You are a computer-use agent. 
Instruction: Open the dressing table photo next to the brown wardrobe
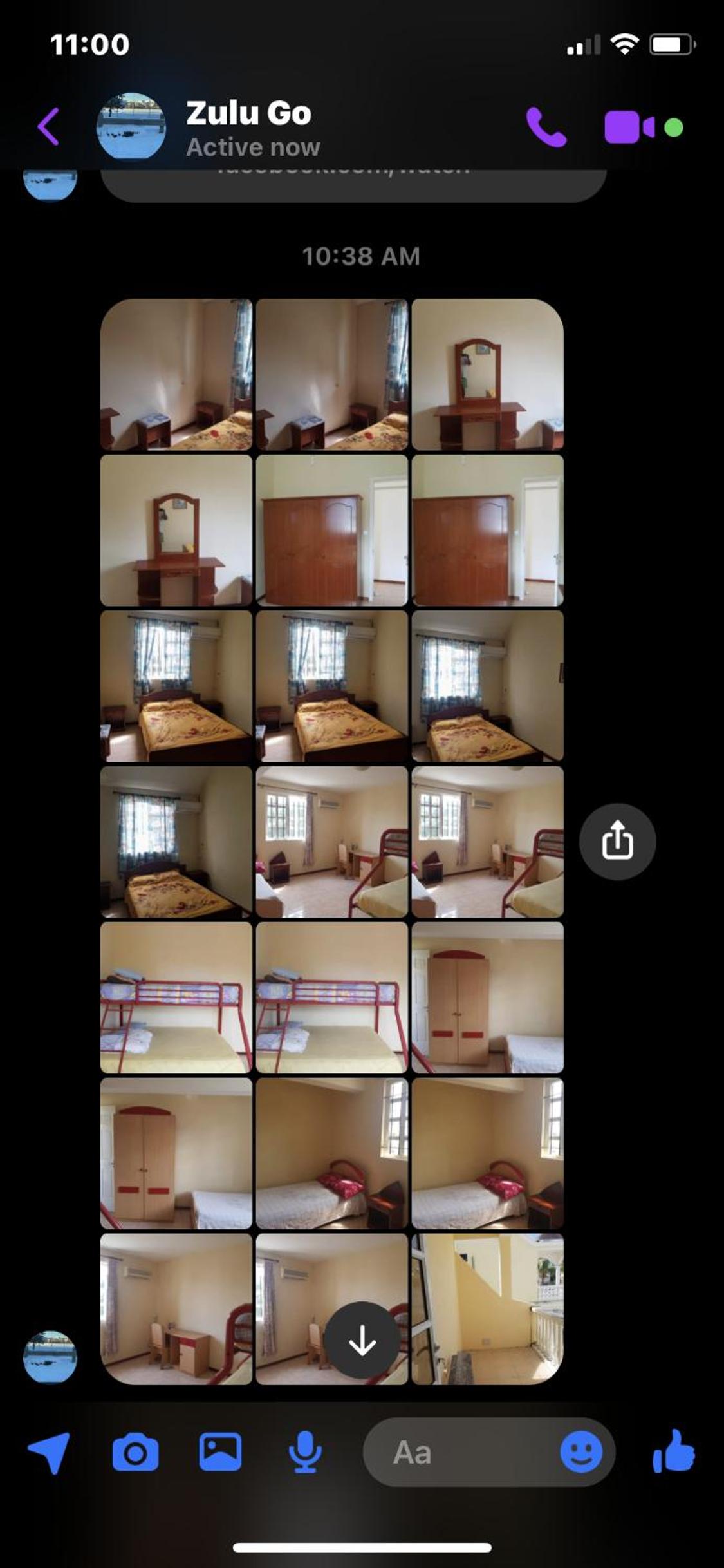tap(176, 531)
